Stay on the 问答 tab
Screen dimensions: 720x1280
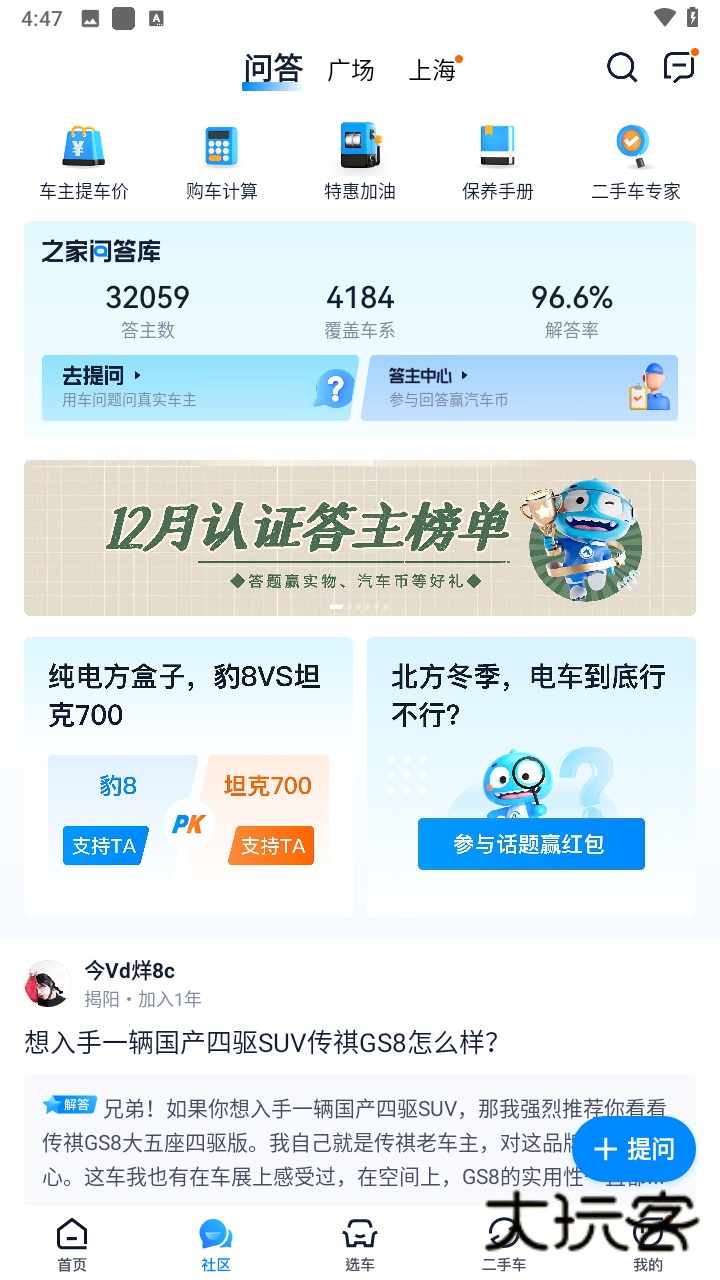point(272,70)
